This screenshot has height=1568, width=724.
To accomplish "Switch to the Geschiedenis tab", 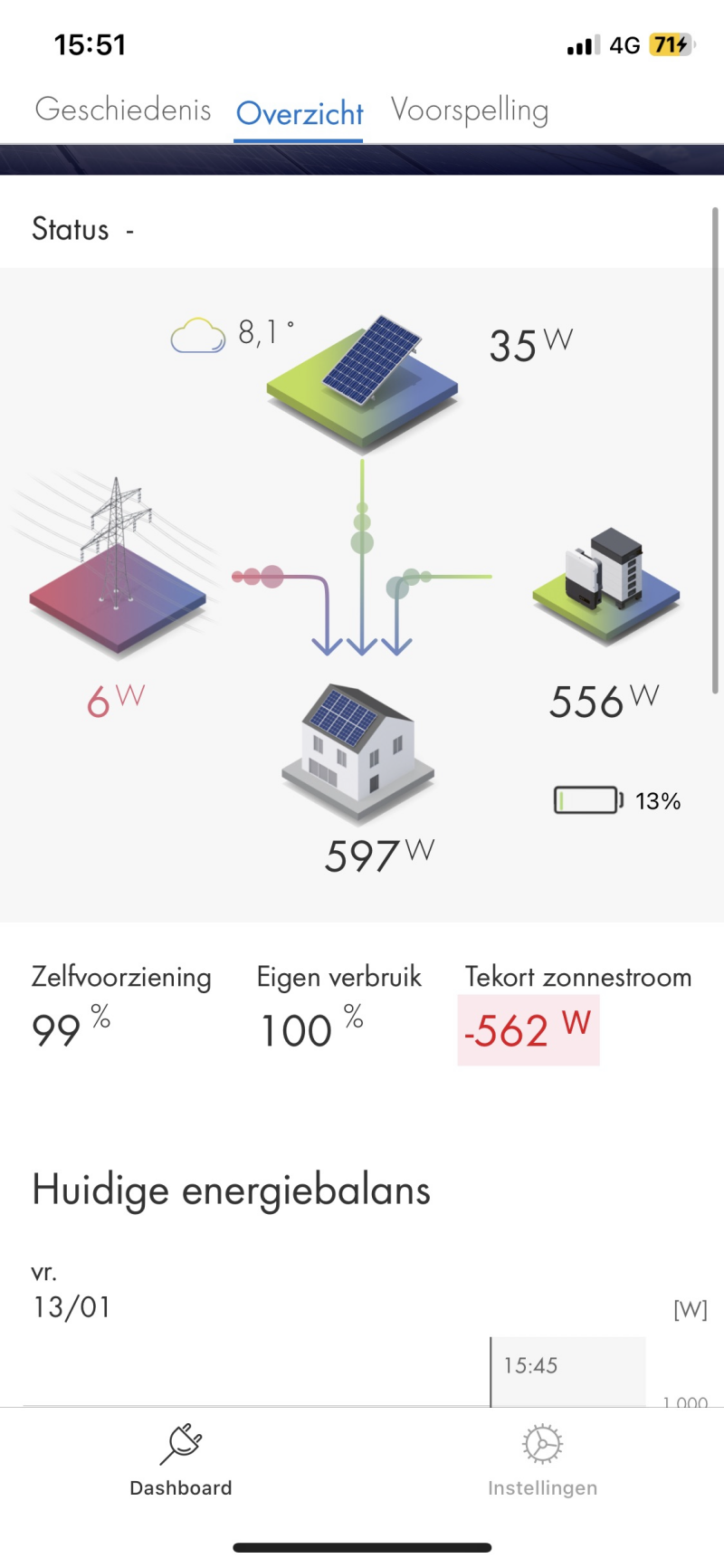I will click(123, 110).
